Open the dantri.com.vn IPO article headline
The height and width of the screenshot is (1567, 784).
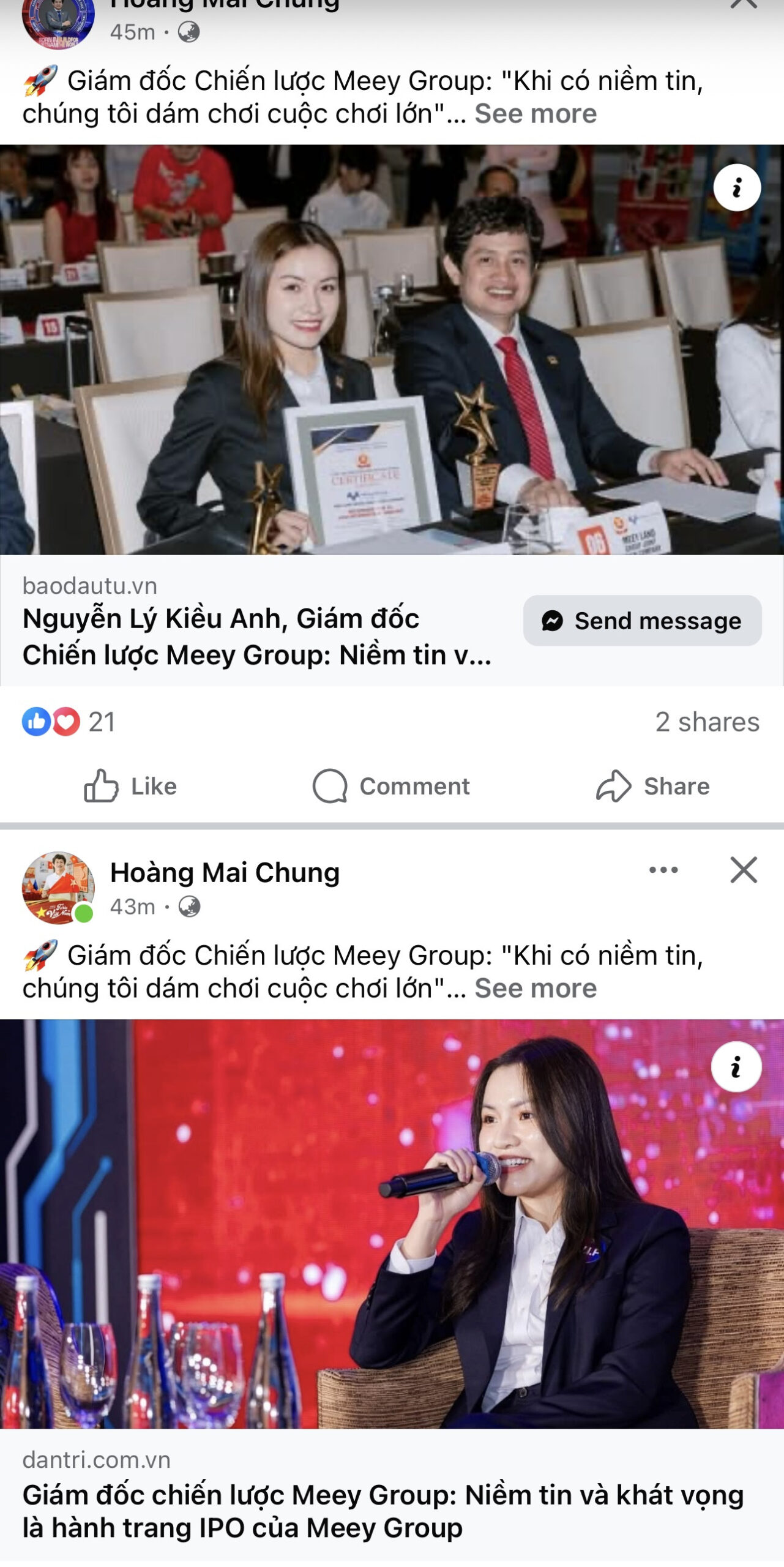[x=383, y=1511]
